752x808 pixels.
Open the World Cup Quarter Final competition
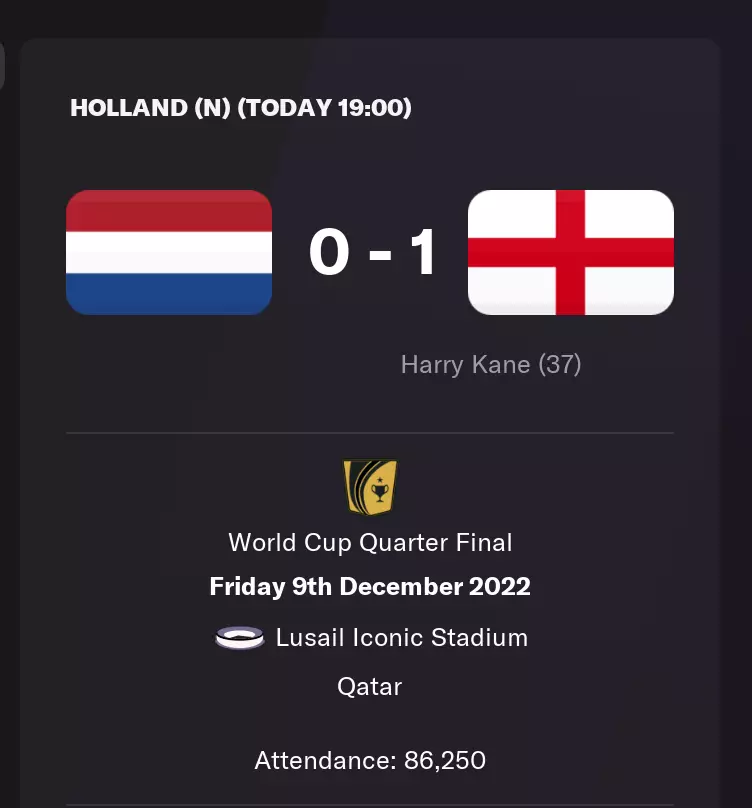point(370,543)
